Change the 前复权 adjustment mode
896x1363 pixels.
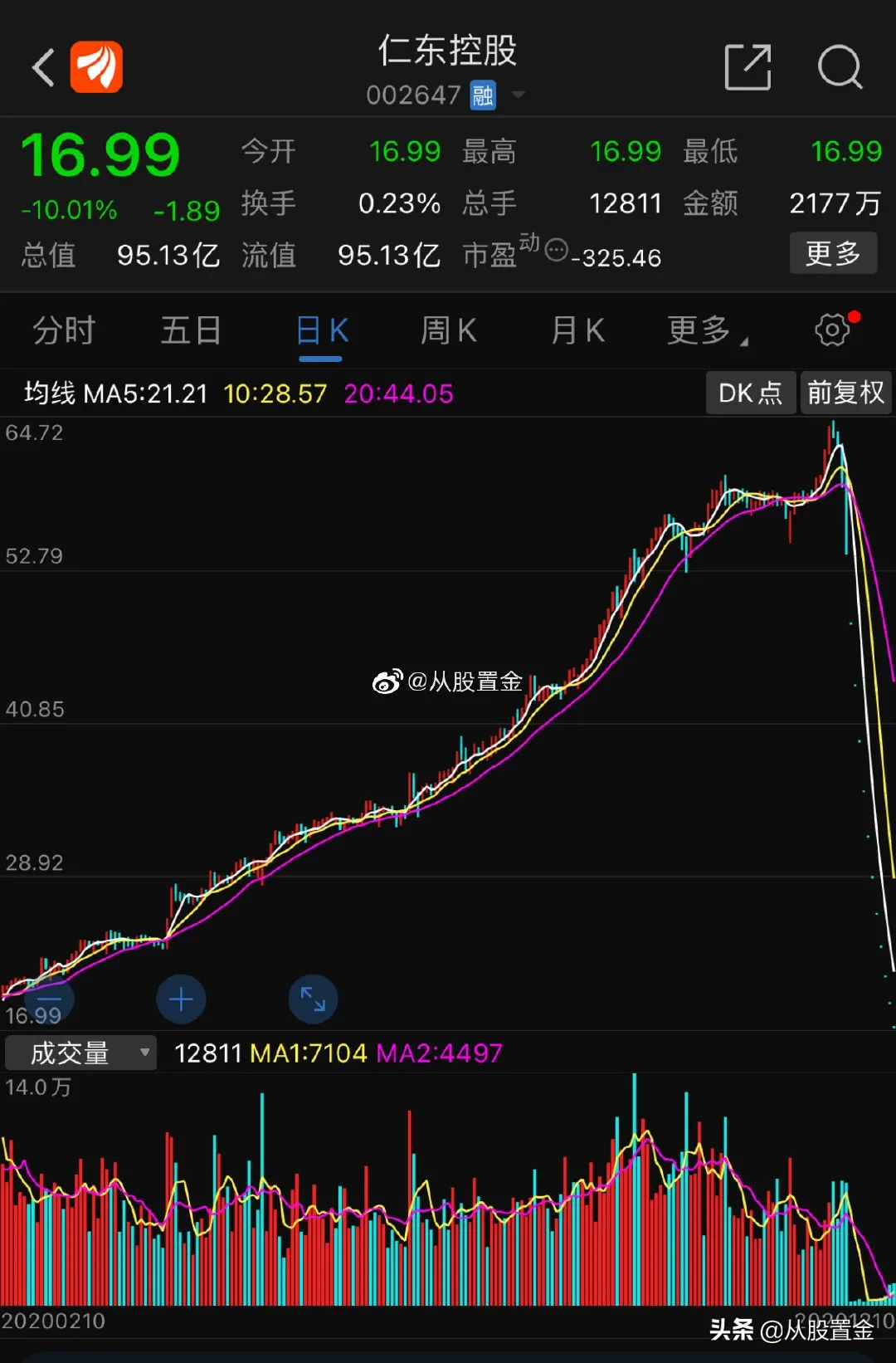click(845, 393)
